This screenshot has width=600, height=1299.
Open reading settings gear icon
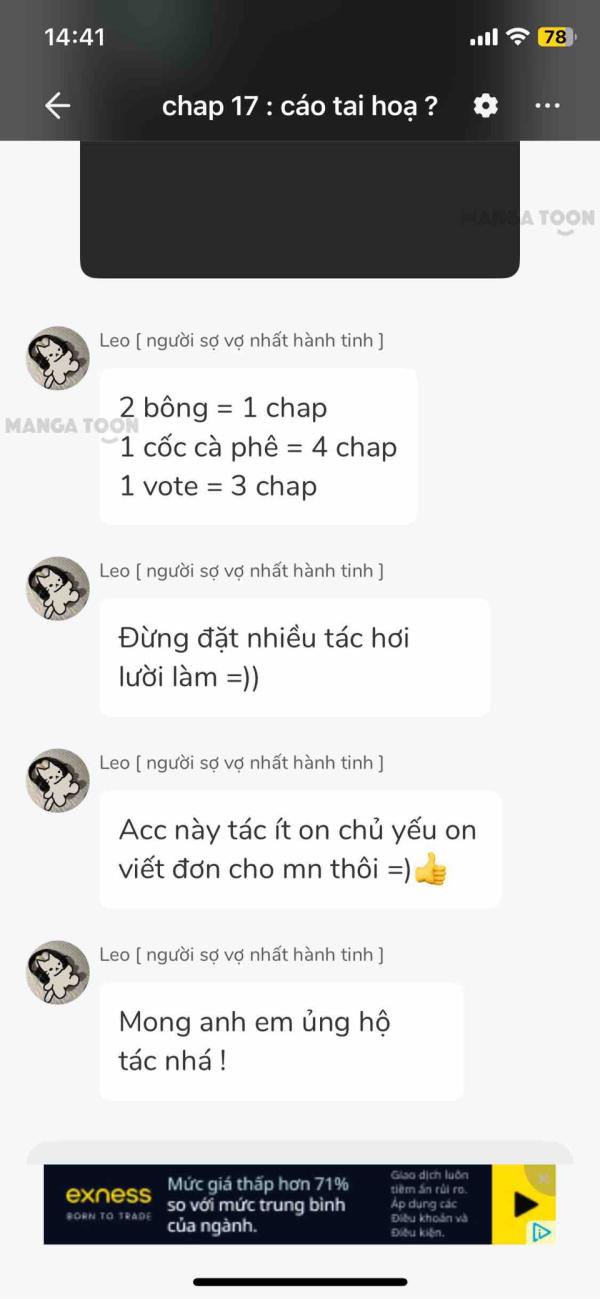point(485,106)
